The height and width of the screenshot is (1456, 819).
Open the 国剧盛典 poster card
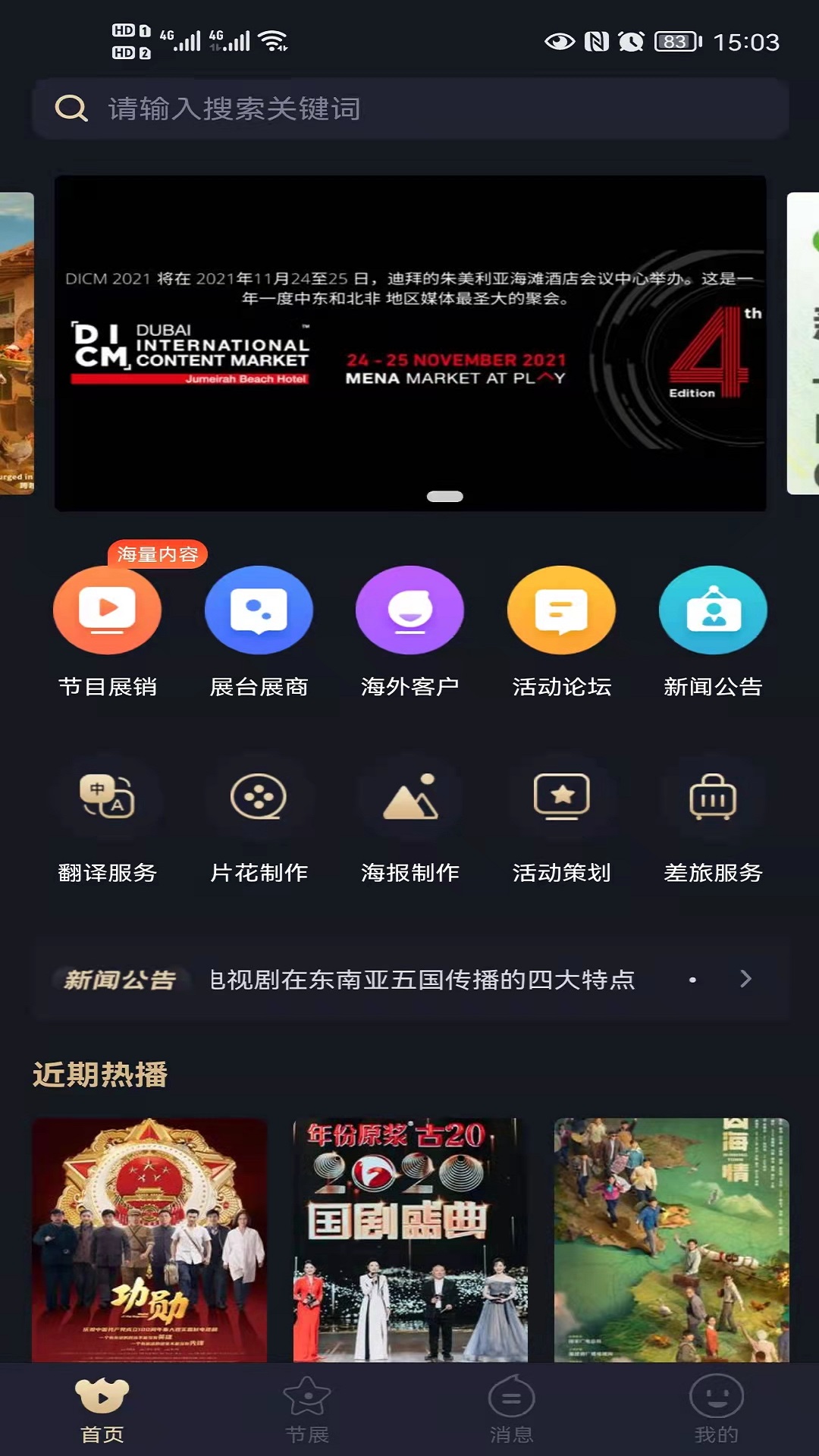click(410, 1240)
